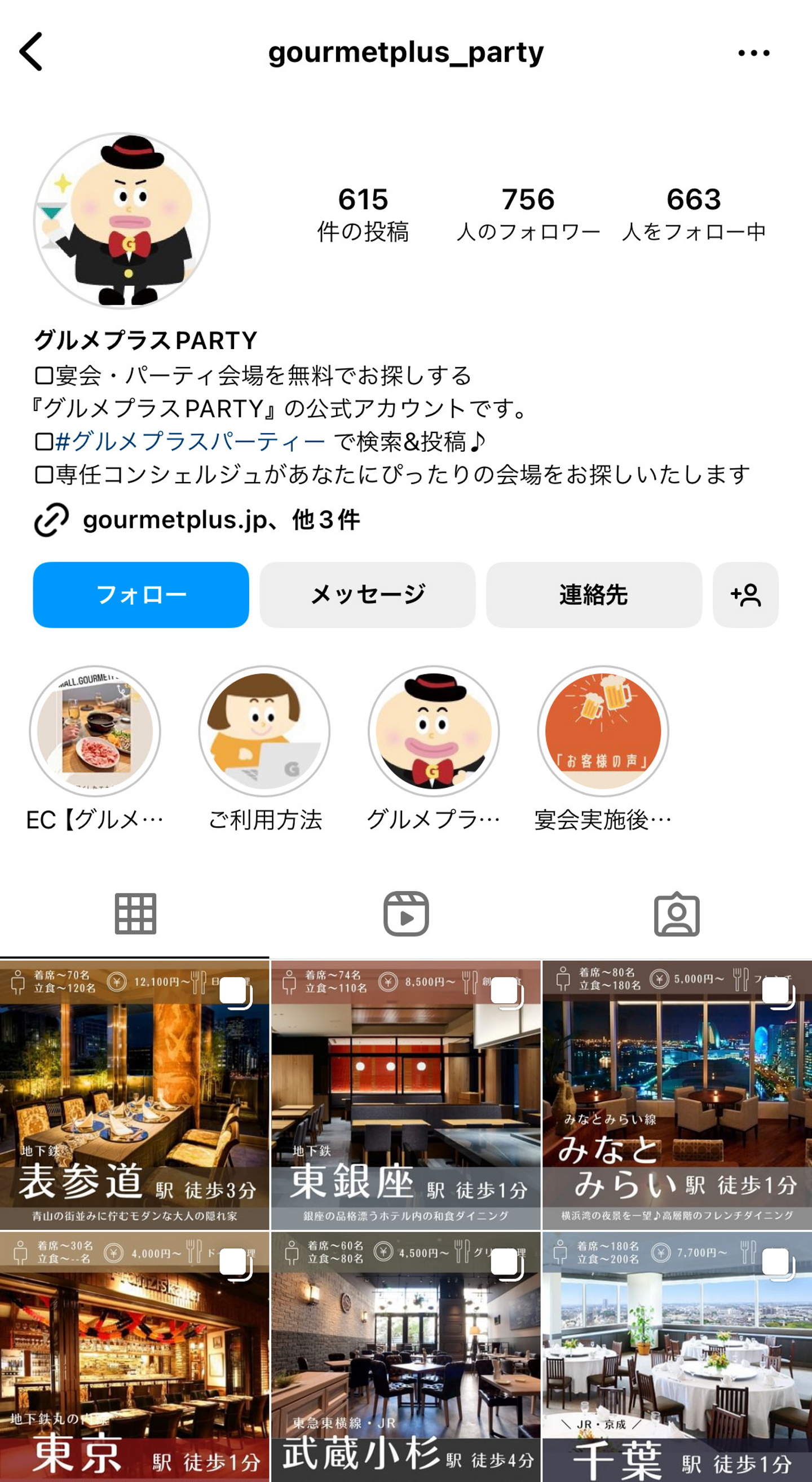This screenshot has width=812, height=1482.
Task: Follow the gourmetplus_party account
Action: tap(141, 594)
